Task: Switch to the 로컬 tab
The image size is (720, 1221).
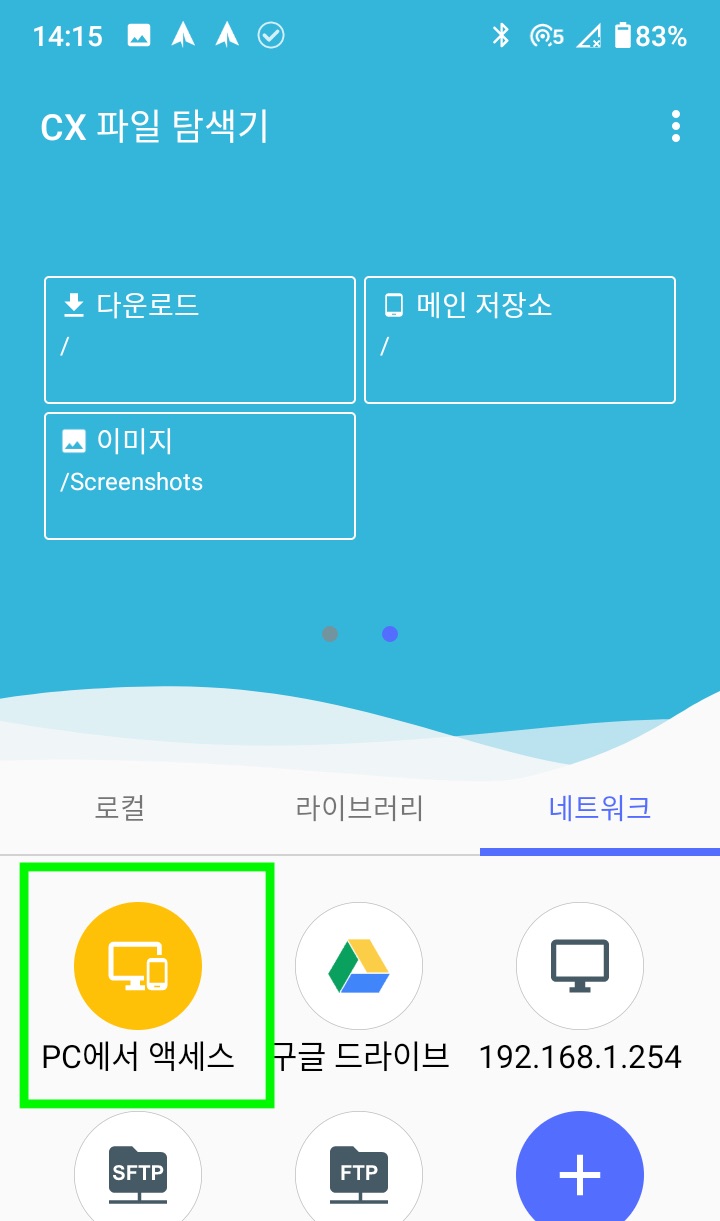Action: coord(120,808)
